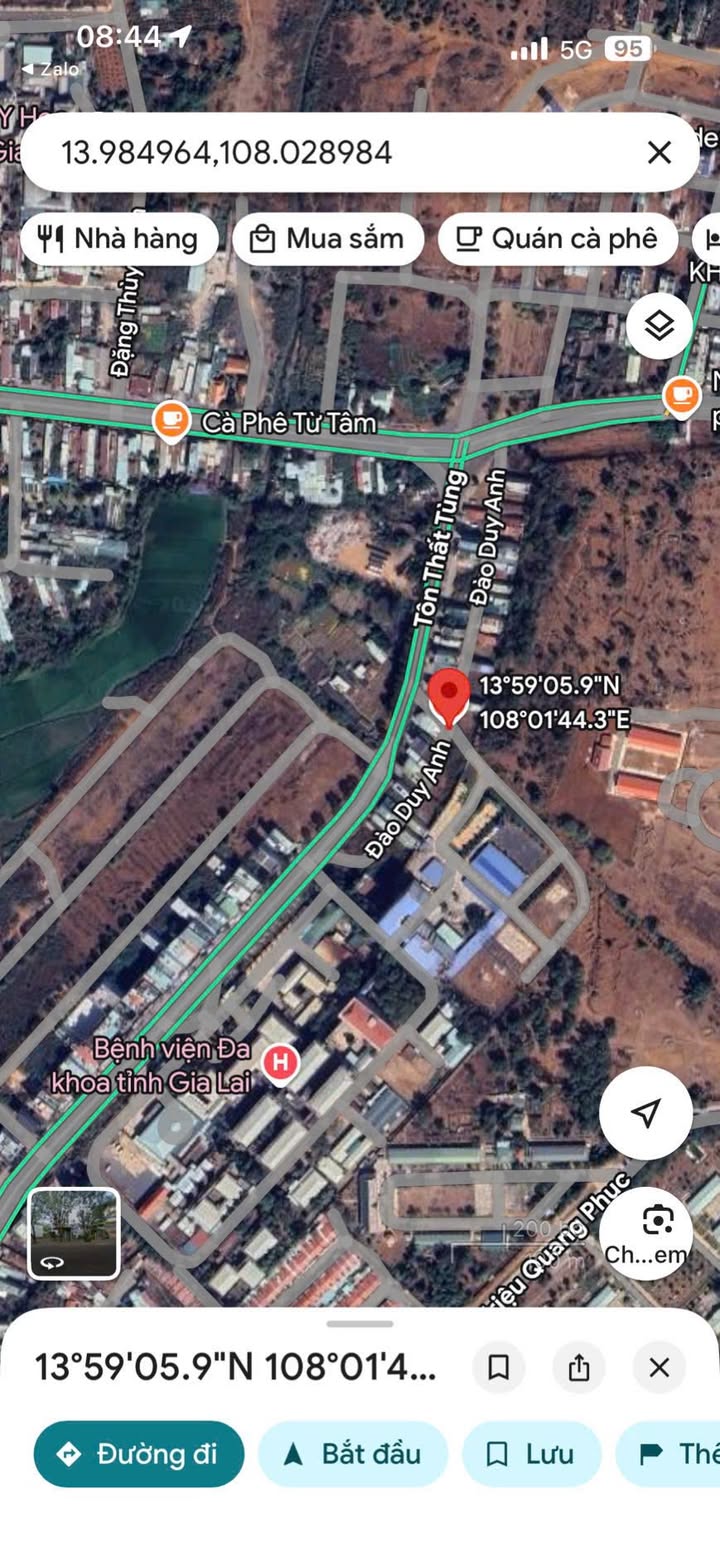Open Cà Phê Từ Tâm place marker
Viewport: 720px width, 1558px height.
coord(171,421)
